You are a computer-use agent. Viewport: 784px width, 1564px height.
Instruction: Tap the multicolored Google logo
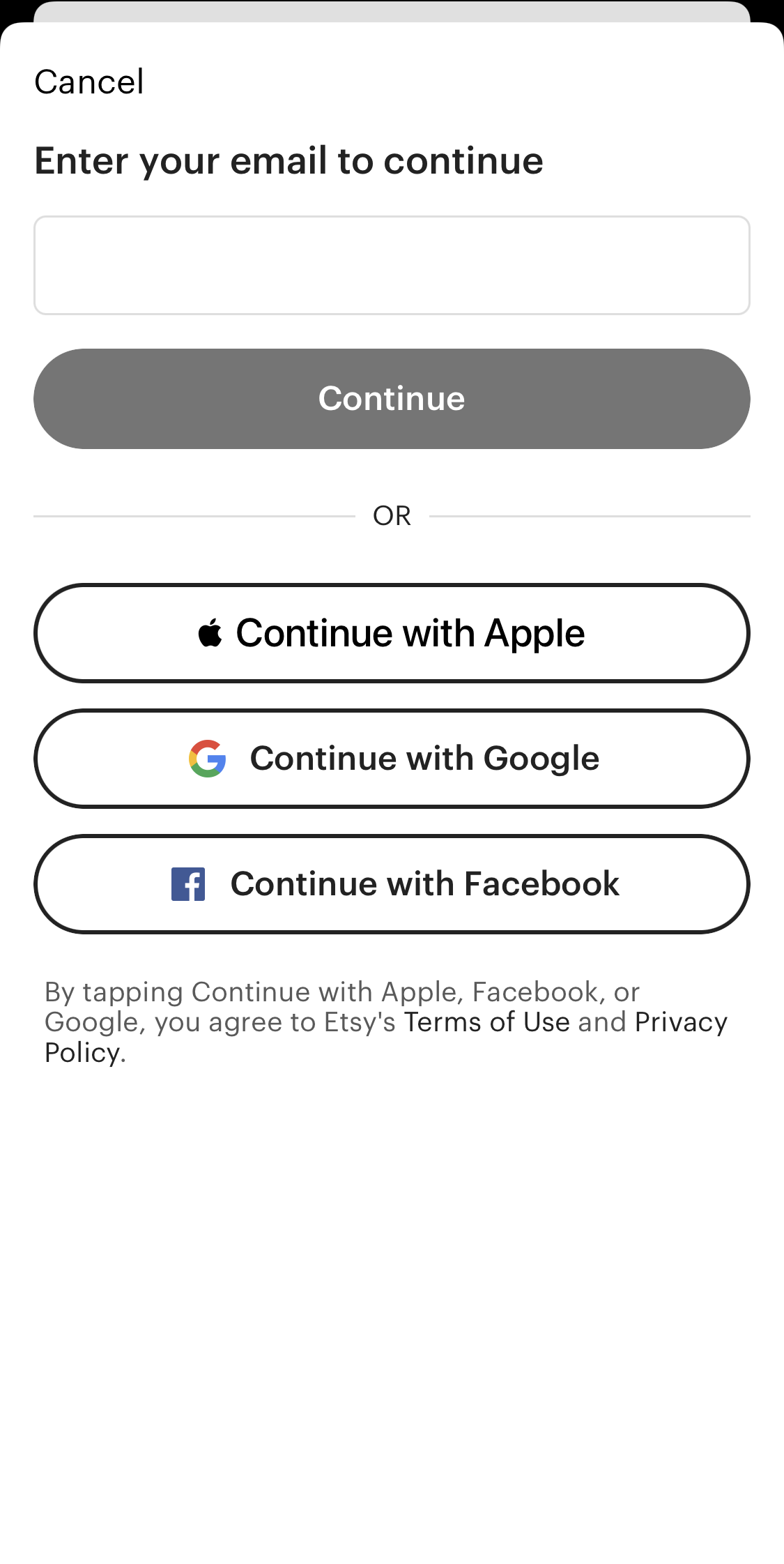coord(207,758)
